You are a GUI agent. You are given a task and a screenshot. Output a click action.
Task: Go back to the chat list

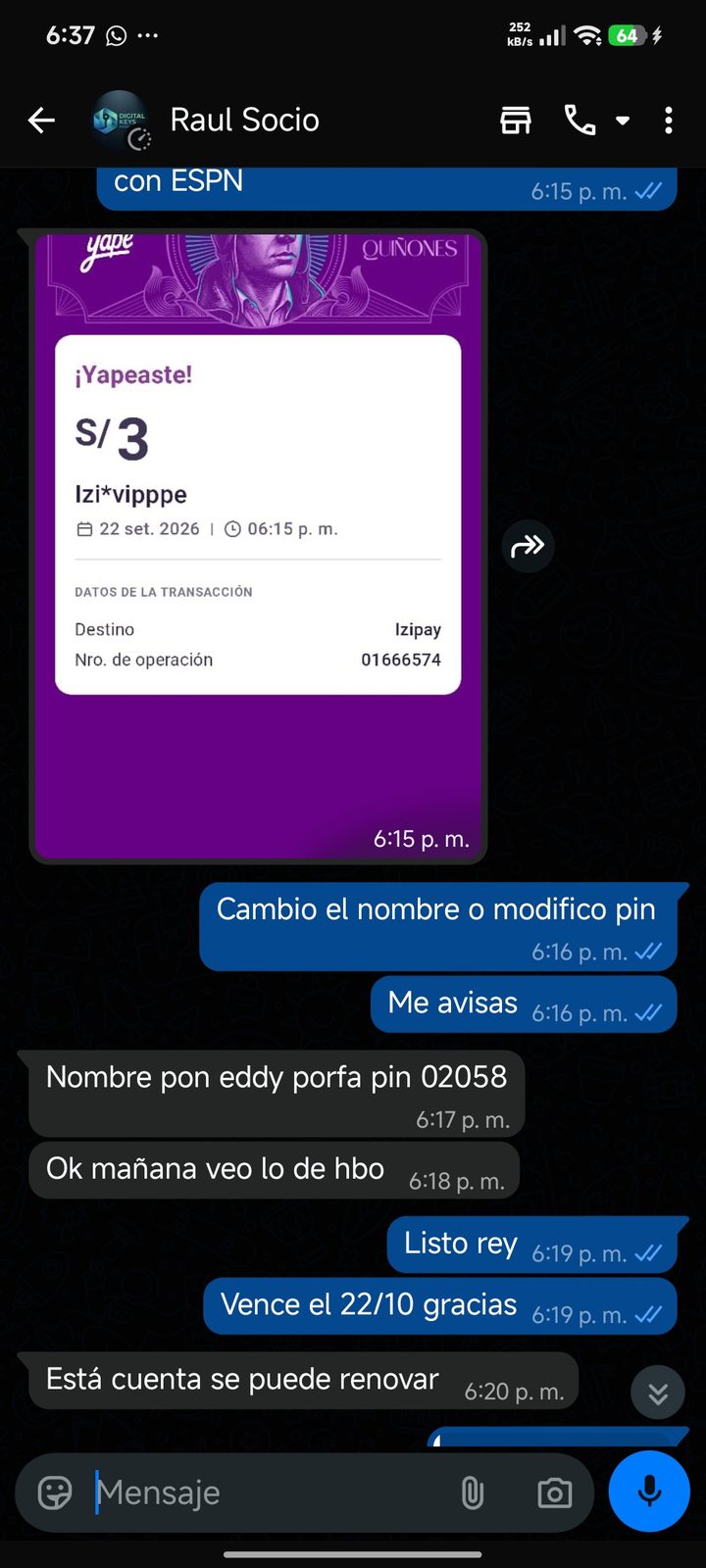(41, 121)
